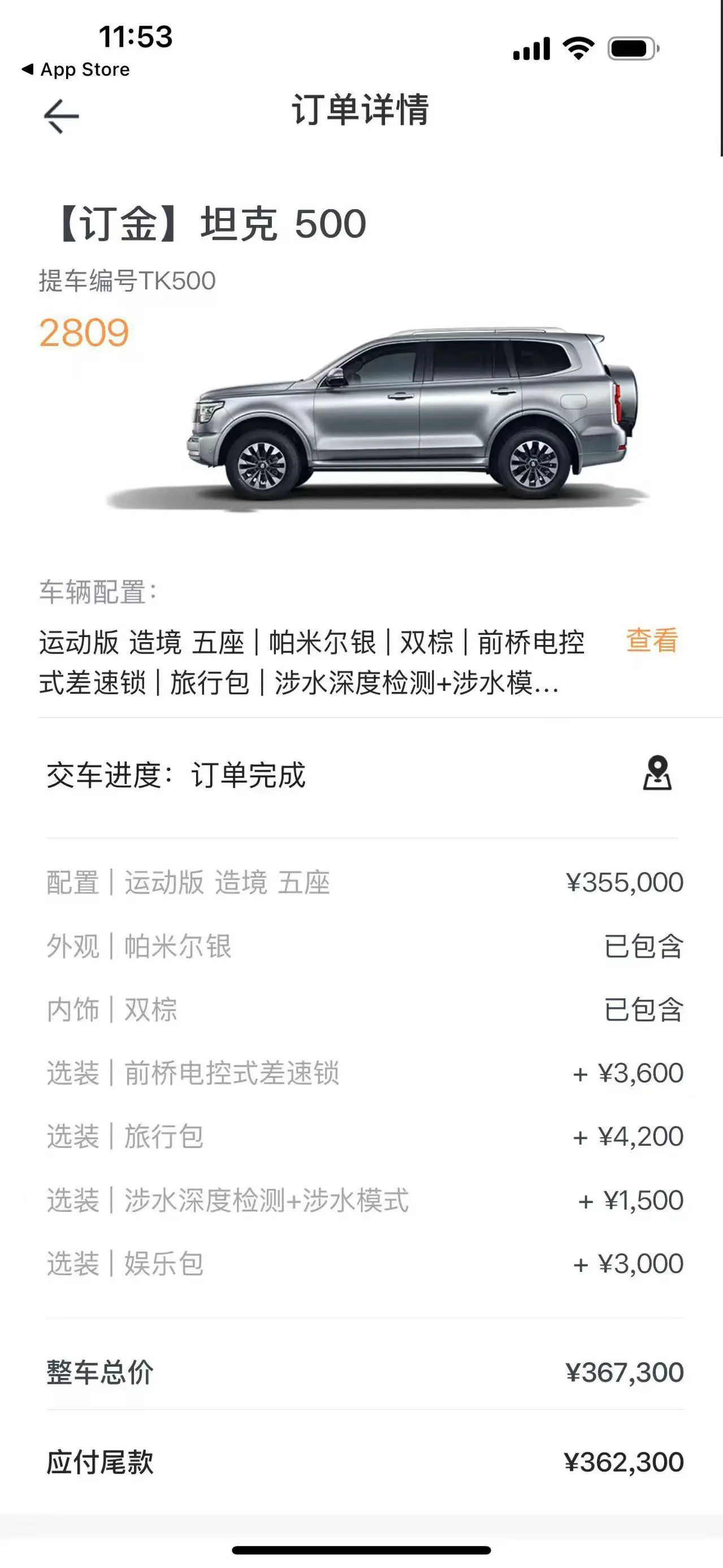Go back from the order details page
This screenshot has width=723, height=1568.
click(x=61, y=116)
